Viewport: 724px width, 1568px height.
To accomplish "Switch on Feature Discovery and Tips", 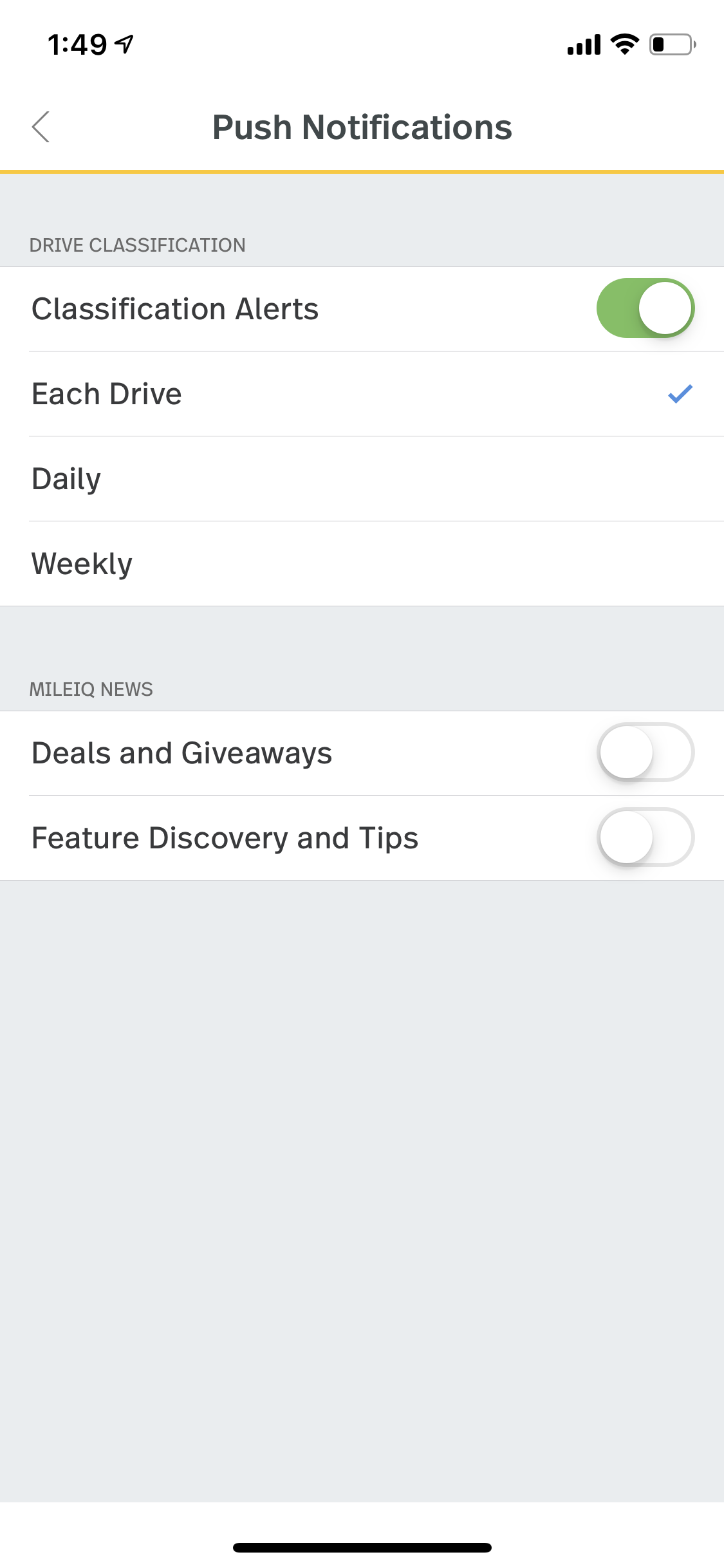I will pos(645,837).
